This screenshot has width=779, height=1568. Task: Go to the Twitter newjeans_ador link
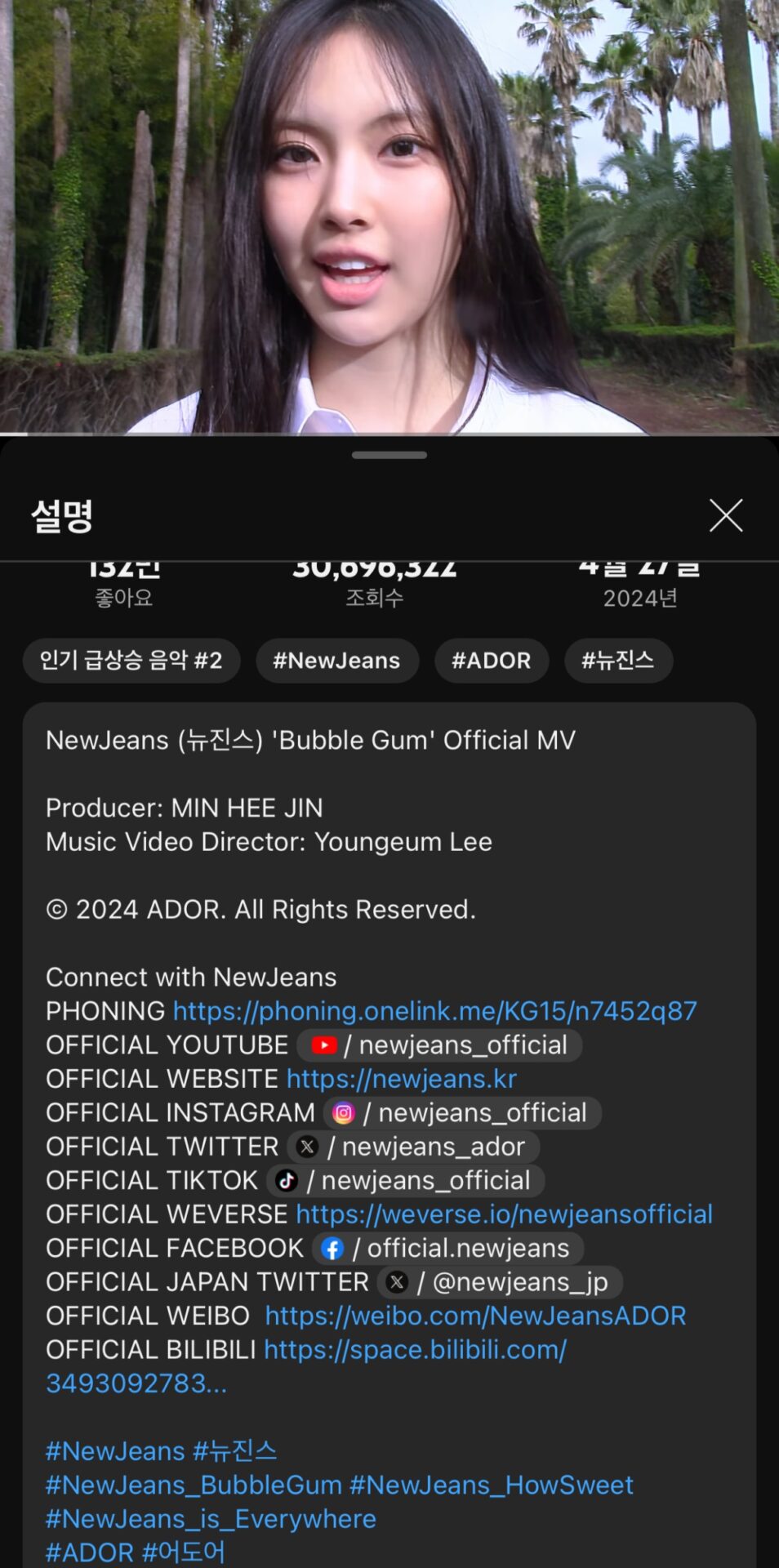[413, 1147]
